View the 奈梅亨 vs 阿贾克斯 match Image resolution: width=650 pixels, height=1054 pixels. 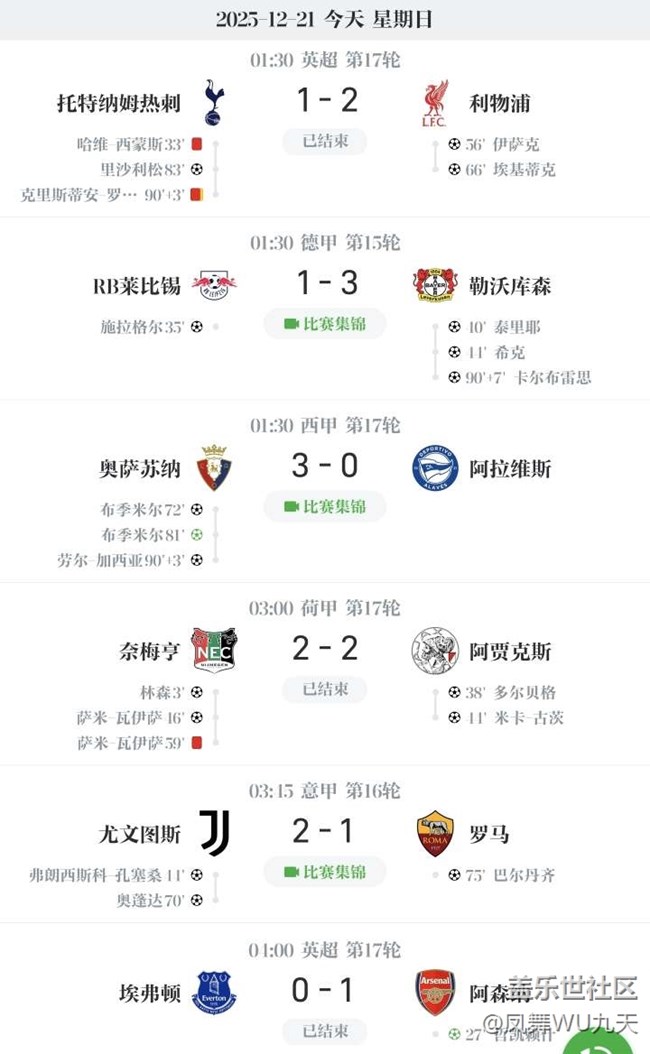coord(325,674)
